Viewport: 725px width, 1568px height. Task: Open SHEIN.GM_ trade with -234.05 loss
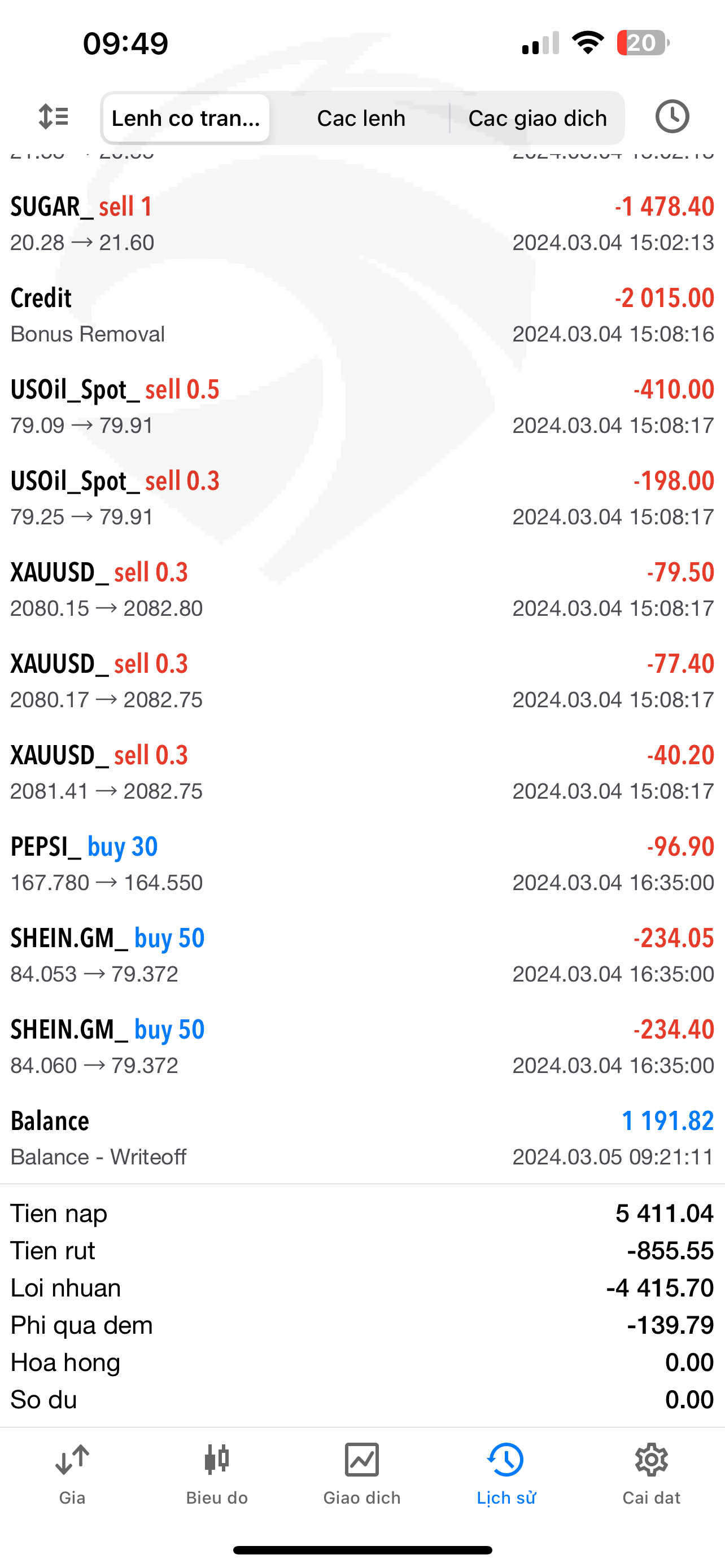coord(362,954)
